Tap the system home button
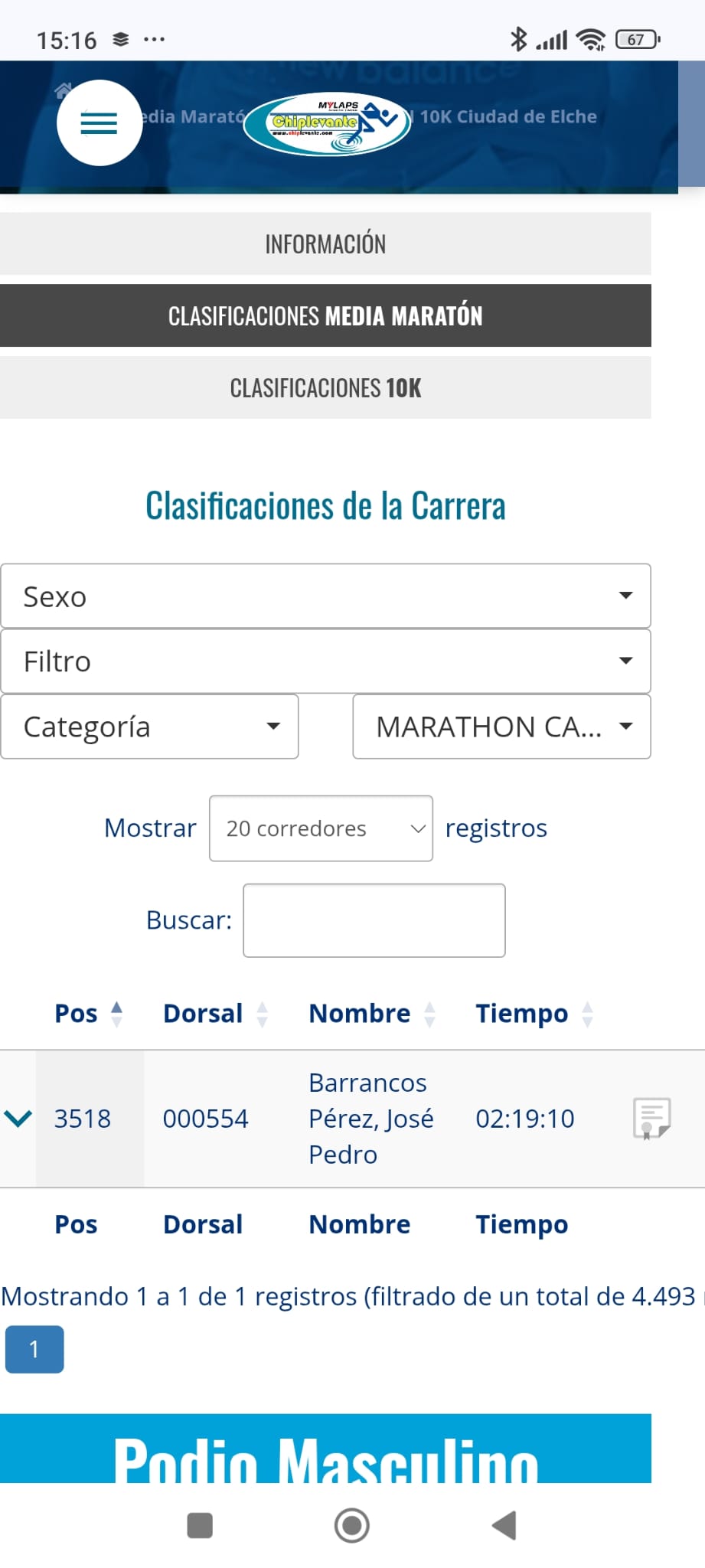The width and height of the screenshot is (705, 1568). pyautogui.click(x=352, y=1525)
